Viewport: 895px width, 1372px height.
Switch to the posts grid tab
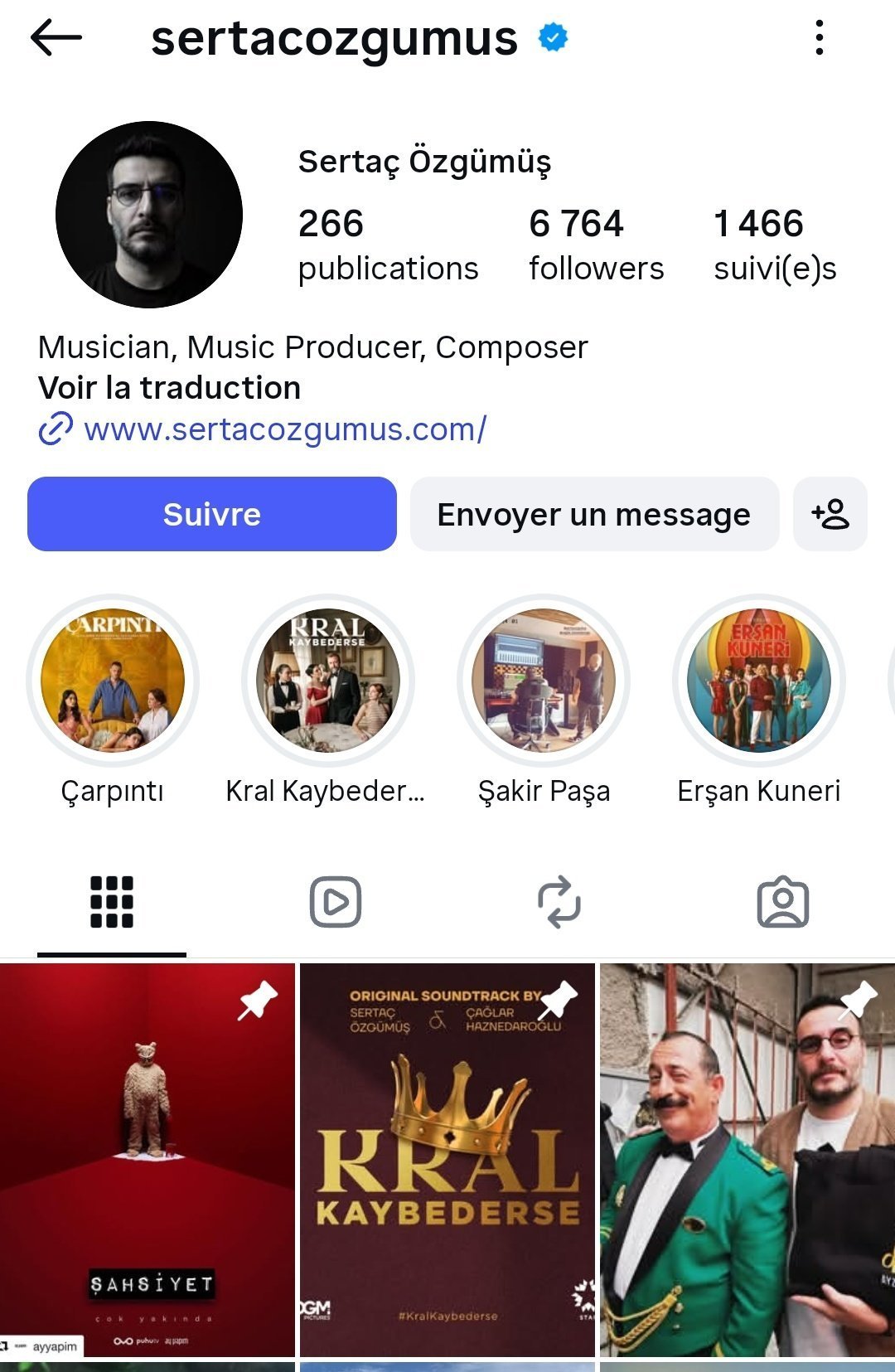pyautogui.click(x=112, y=902)
